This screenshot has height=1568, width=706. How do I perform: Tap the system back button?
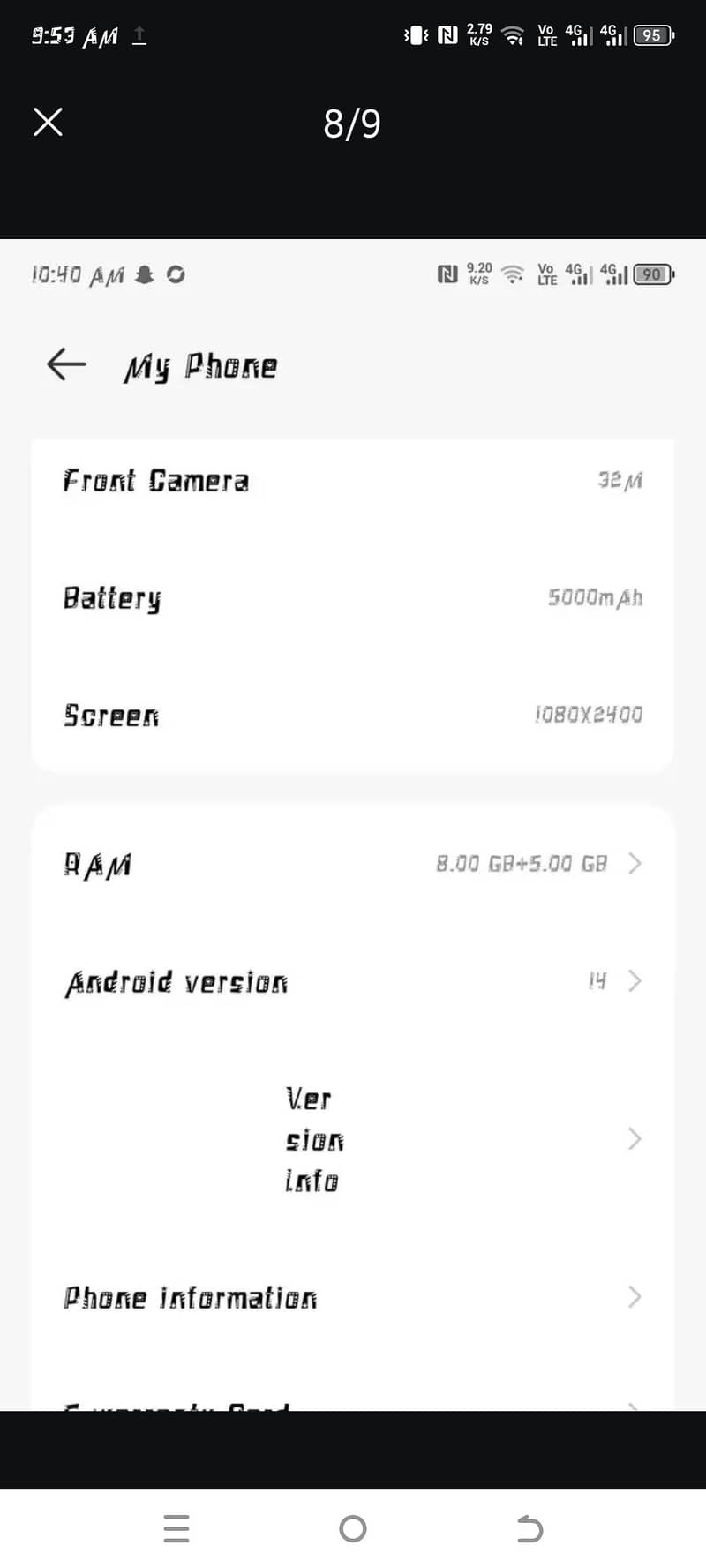click(529, 1528)
